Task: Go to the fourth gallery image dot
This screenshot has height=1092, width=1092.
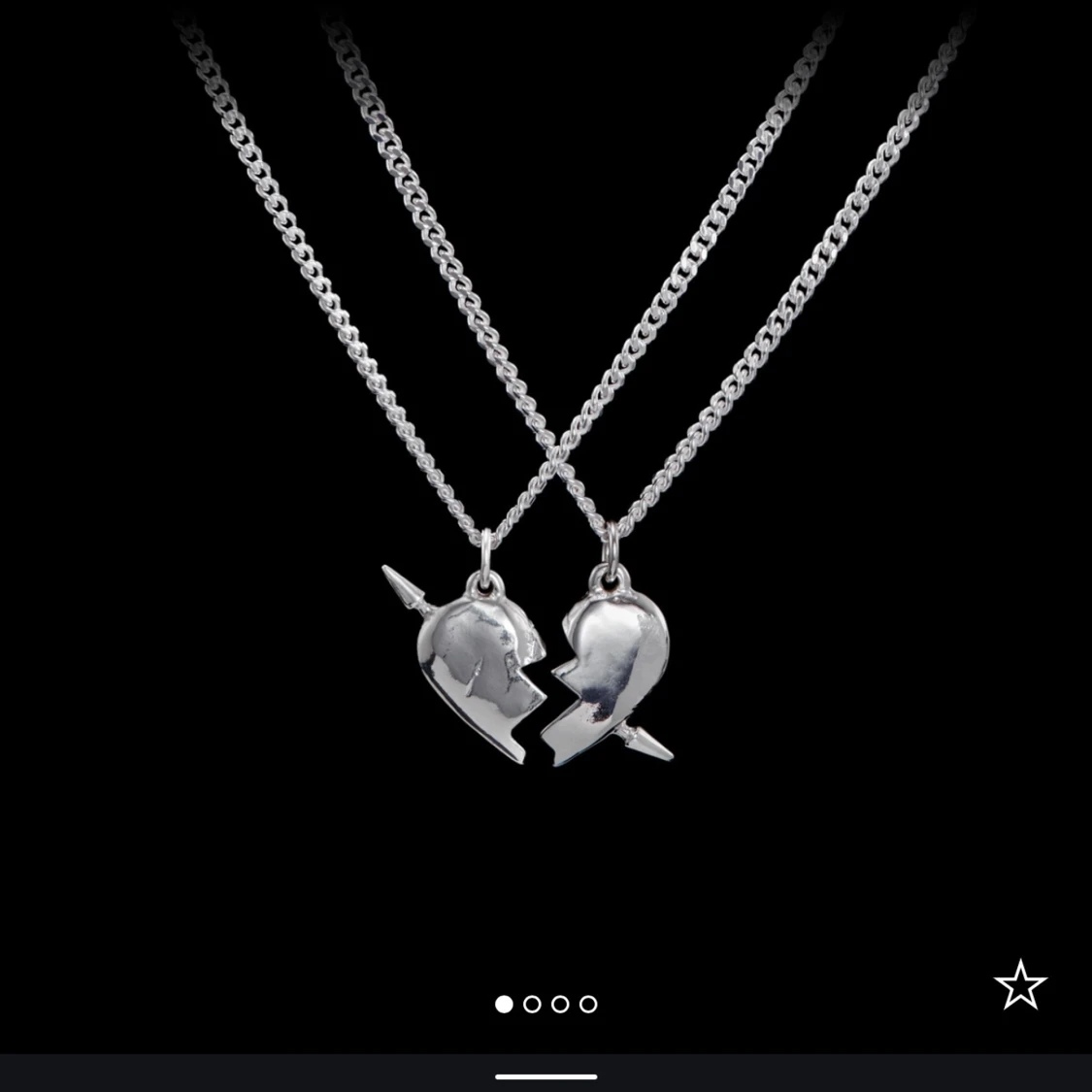Action: point(588,1005)
